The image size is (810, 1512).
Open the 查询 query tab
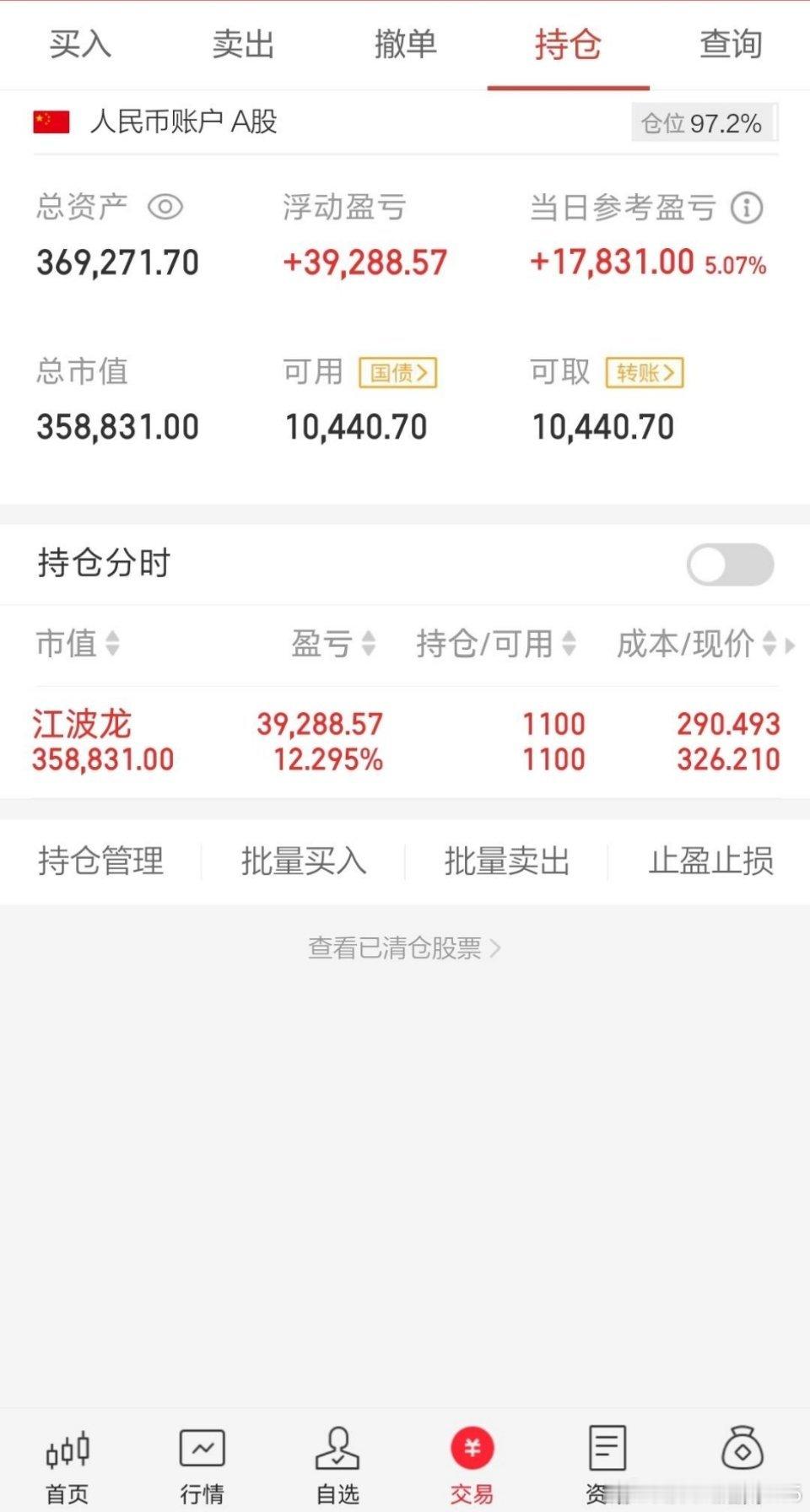click(x=731, y=46)
